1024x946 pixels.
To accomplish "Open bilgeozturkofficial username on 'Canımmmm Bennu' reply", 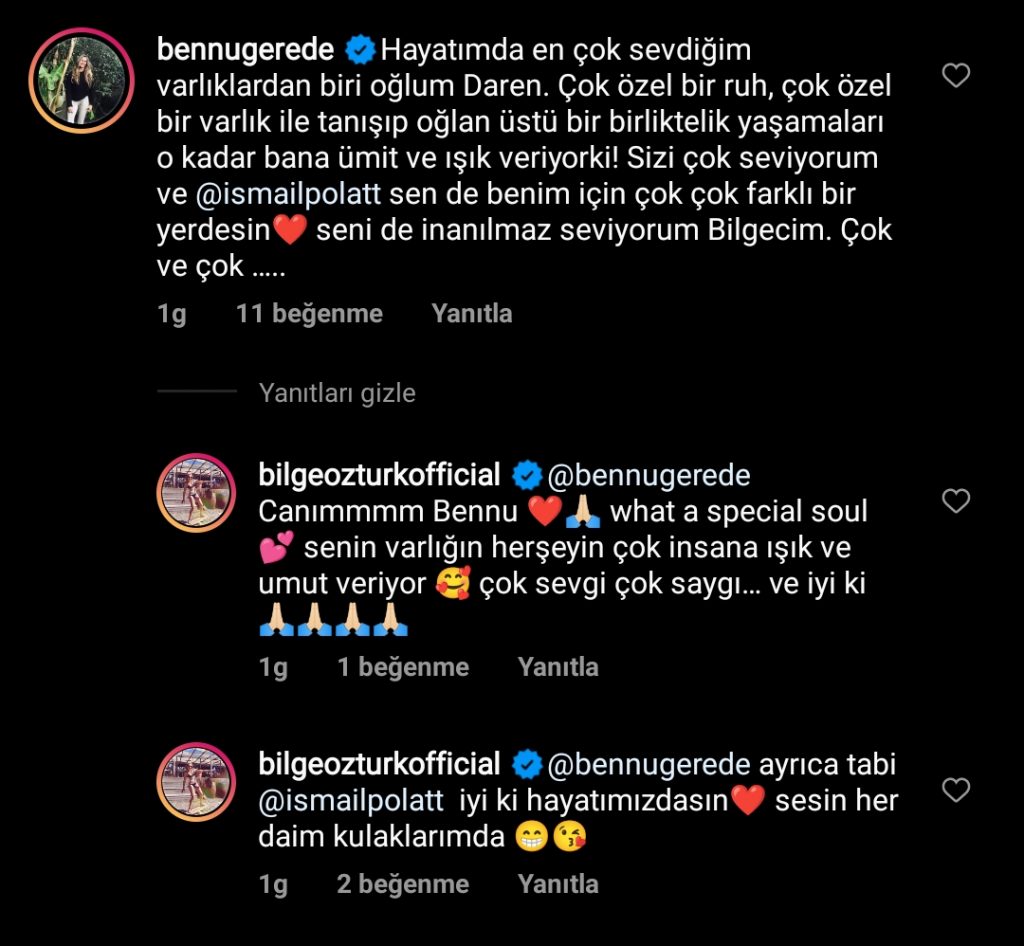I will [379, 474].
